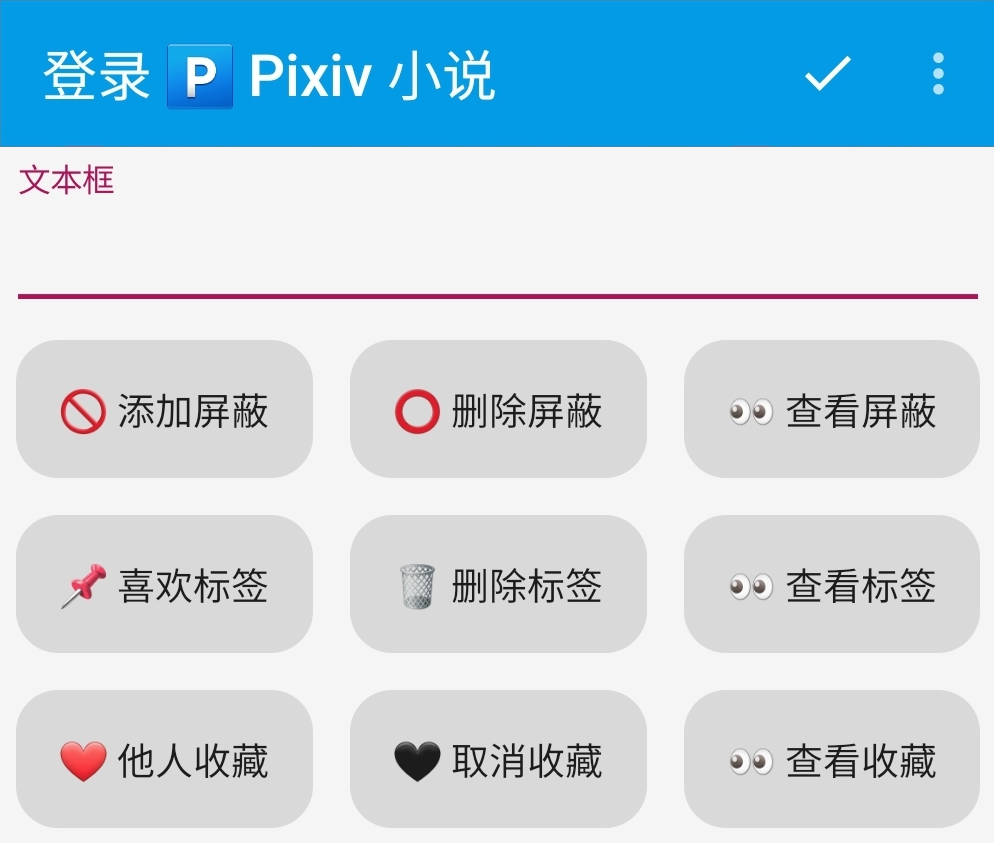Add a favorite tag with 喜欢标签
Screen dimensions: 994x843
click(165, 585)
